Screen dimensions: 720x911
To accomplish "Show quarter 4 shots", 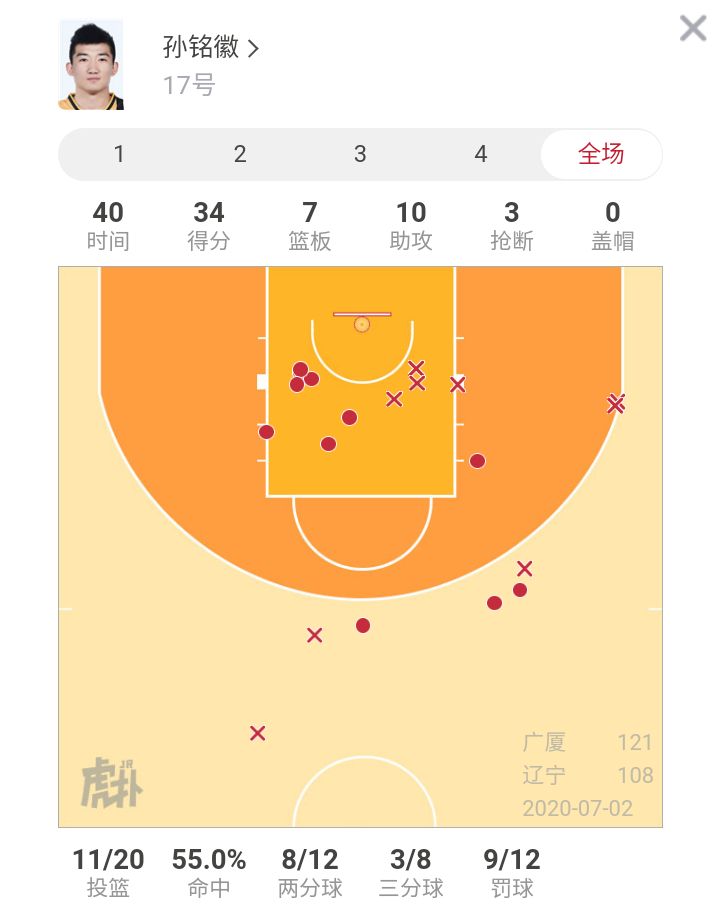I will tap(481, 154).
